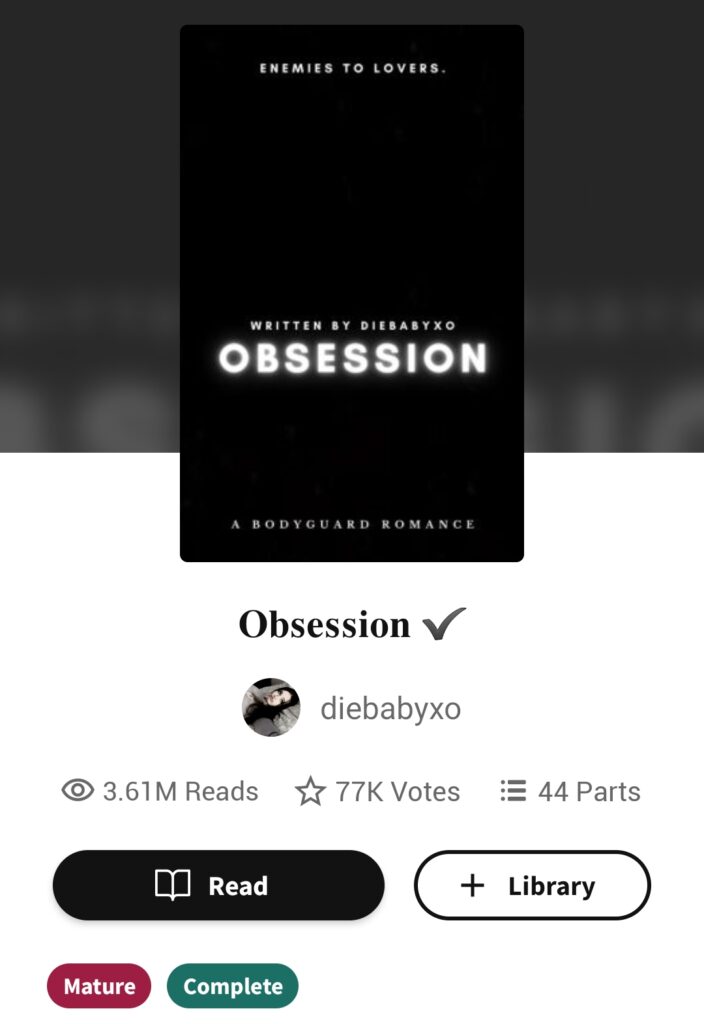Start reading Obsession with the Read button
This screenshot has width=704, height=1024.
click(218, 885)
